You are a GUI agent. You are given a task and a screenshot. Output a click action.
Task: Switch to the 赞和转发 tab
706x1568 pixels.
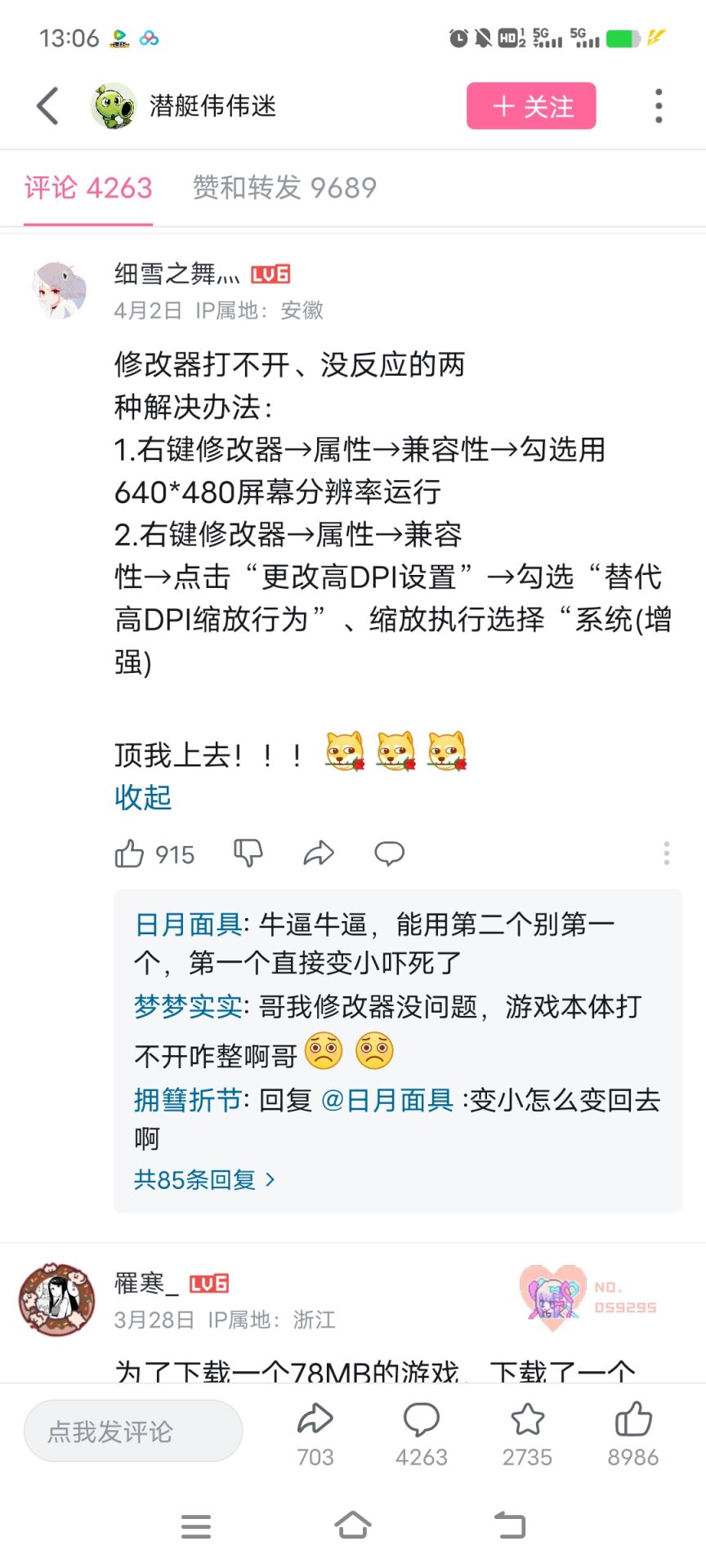pyautogui.click(x=284, y=188)
